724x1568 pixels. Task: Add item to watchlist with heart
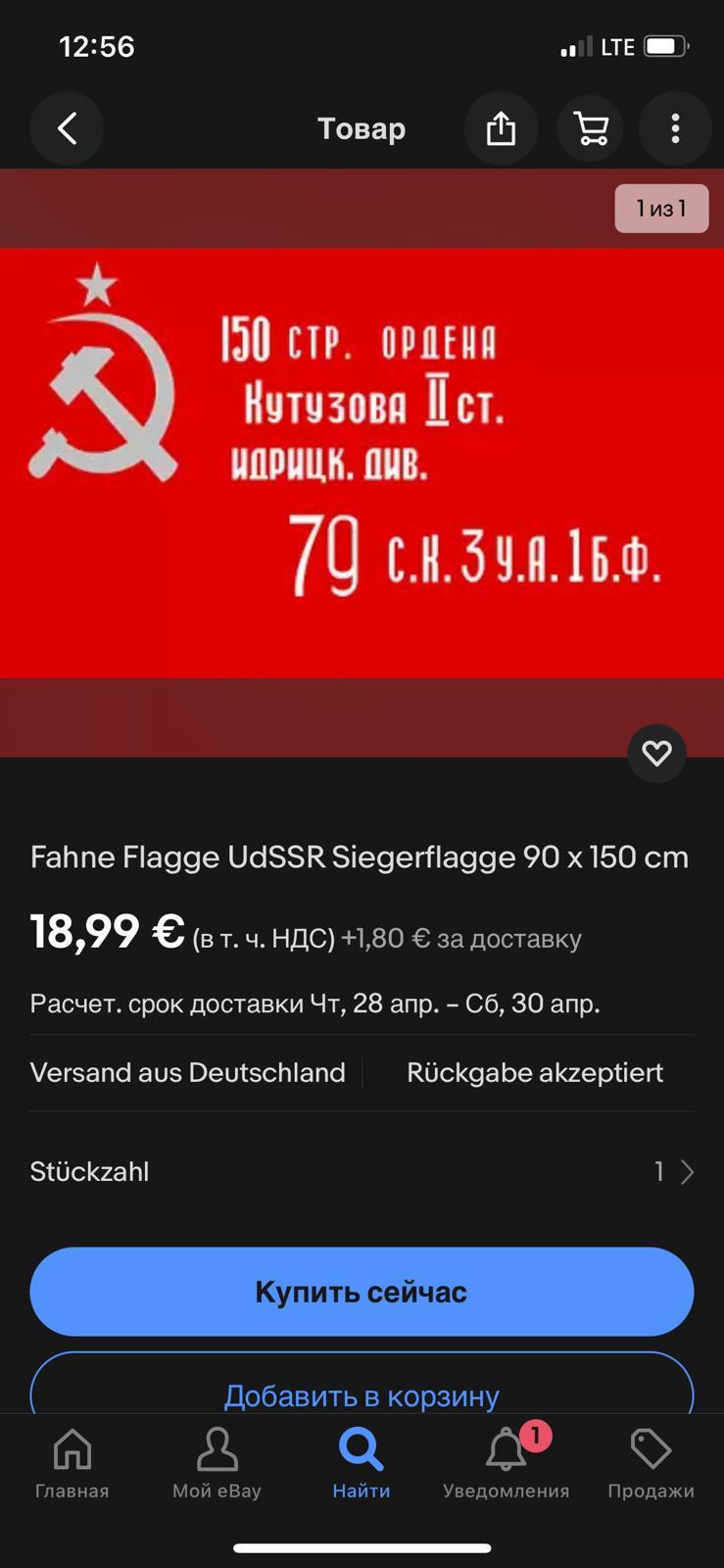click(656, 753)
